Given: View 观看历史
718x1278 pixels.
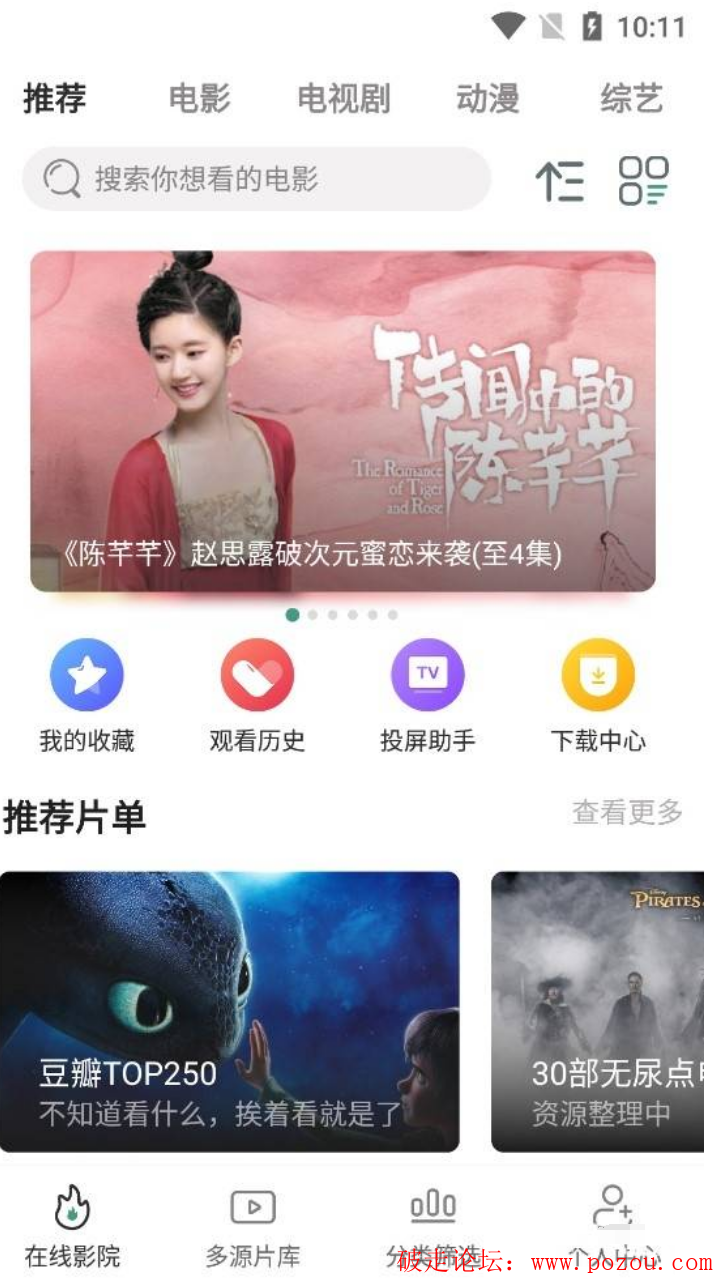Looking at the screenshot, I should 257,697.
